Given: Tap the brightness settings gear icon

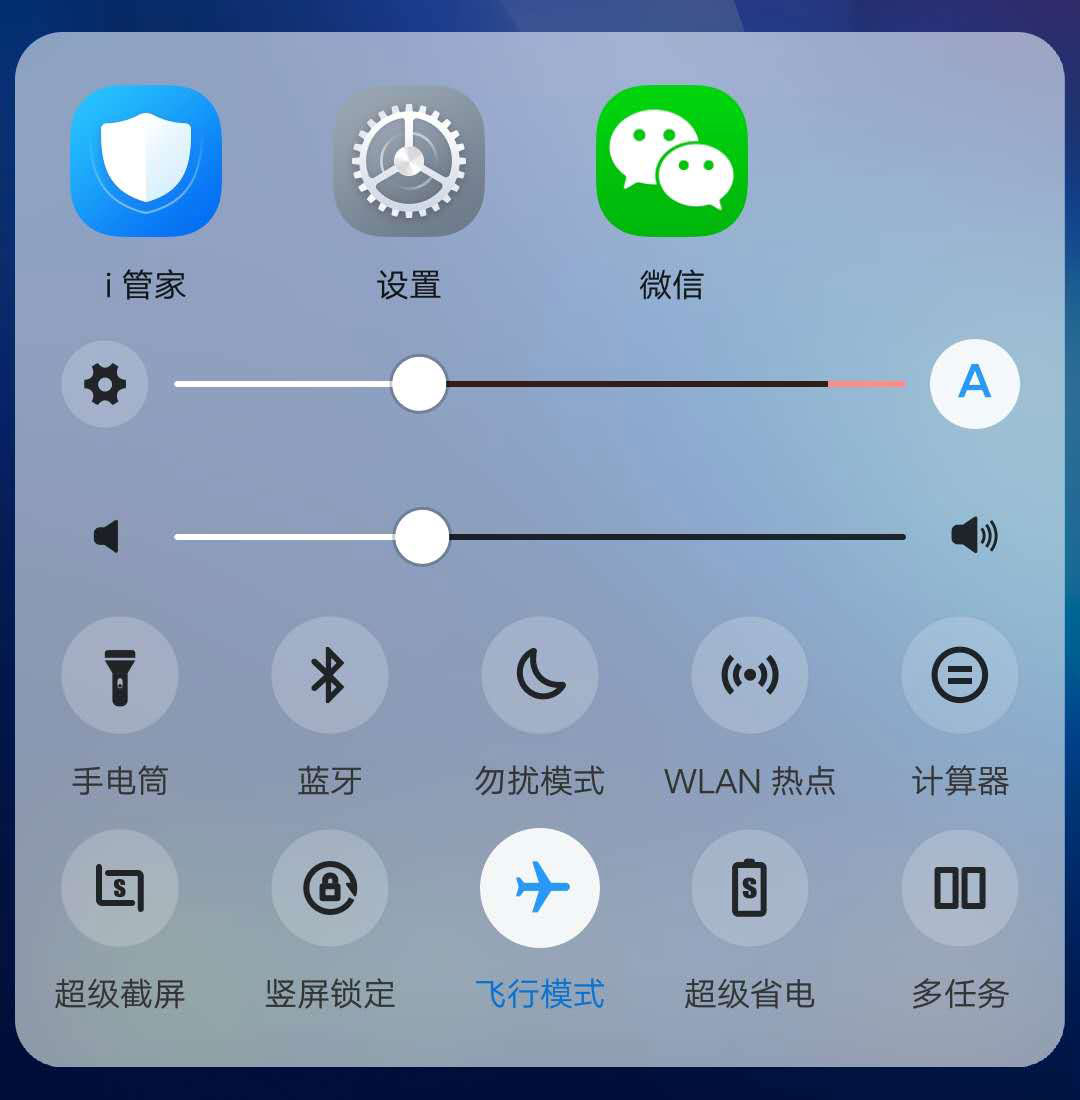Looking at the screenshot, I should tap(104, 384).
